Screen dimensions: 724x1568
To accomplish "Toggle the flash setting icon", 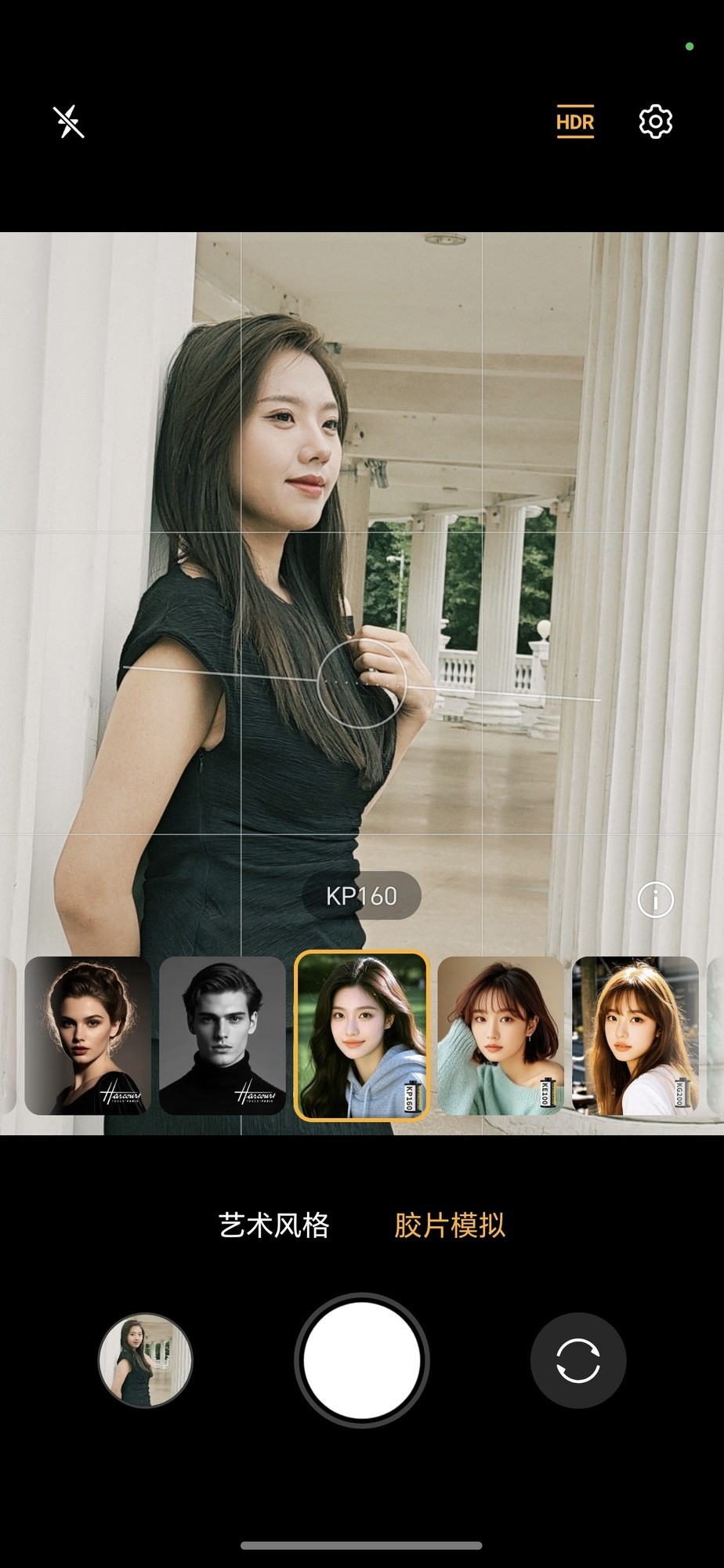I will coord(69,122).
